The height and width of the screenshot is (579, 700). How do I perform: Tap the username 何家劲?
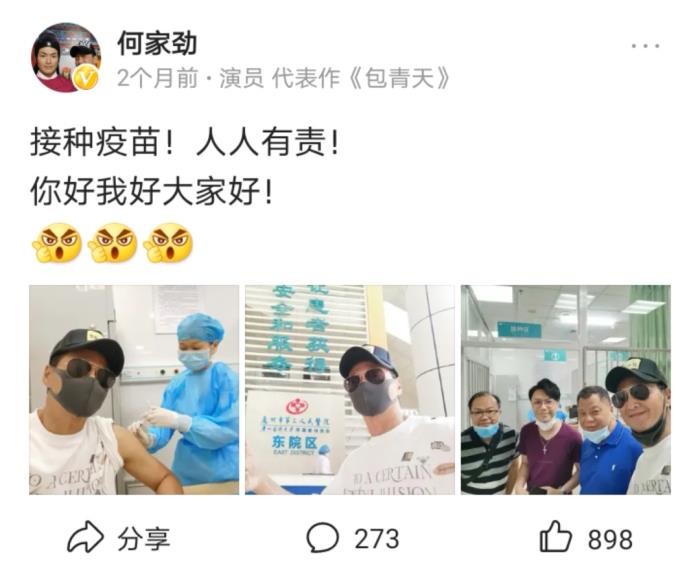(x=156, y=43)
